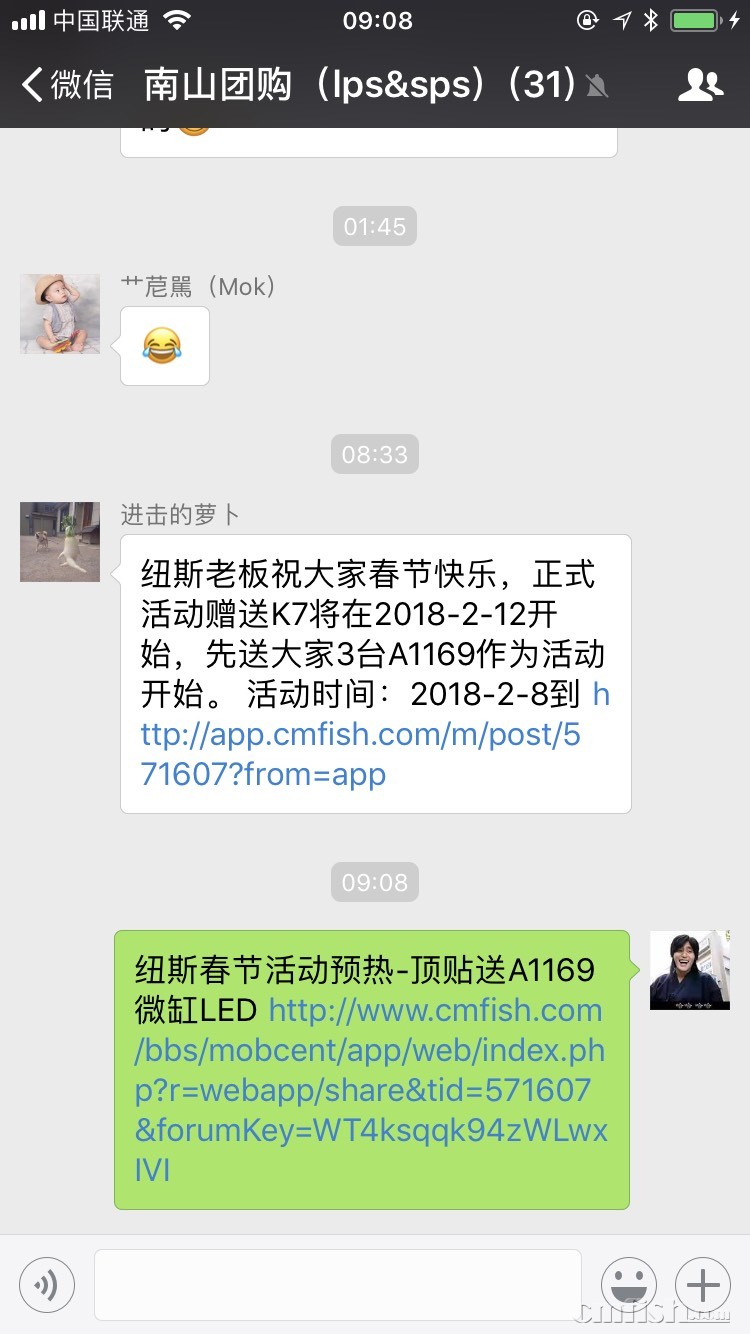Open the plus attachments menu

point(703,1284)
